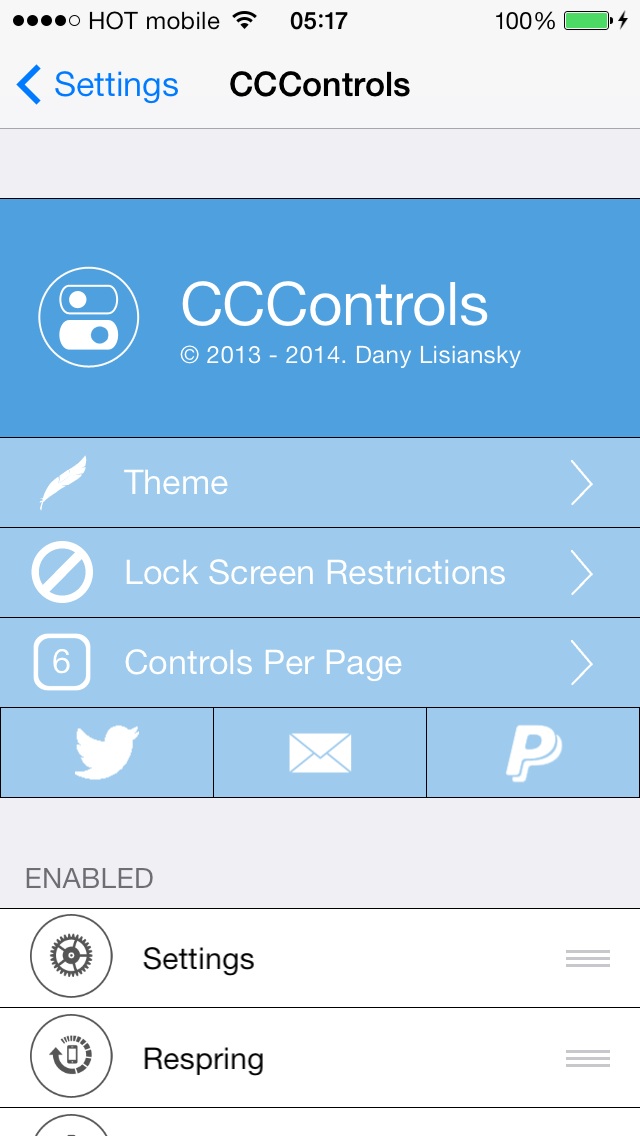This screenshot has width=640, height=1136.
Task: Open Lock Screen Restrictions
Action: 320,572
